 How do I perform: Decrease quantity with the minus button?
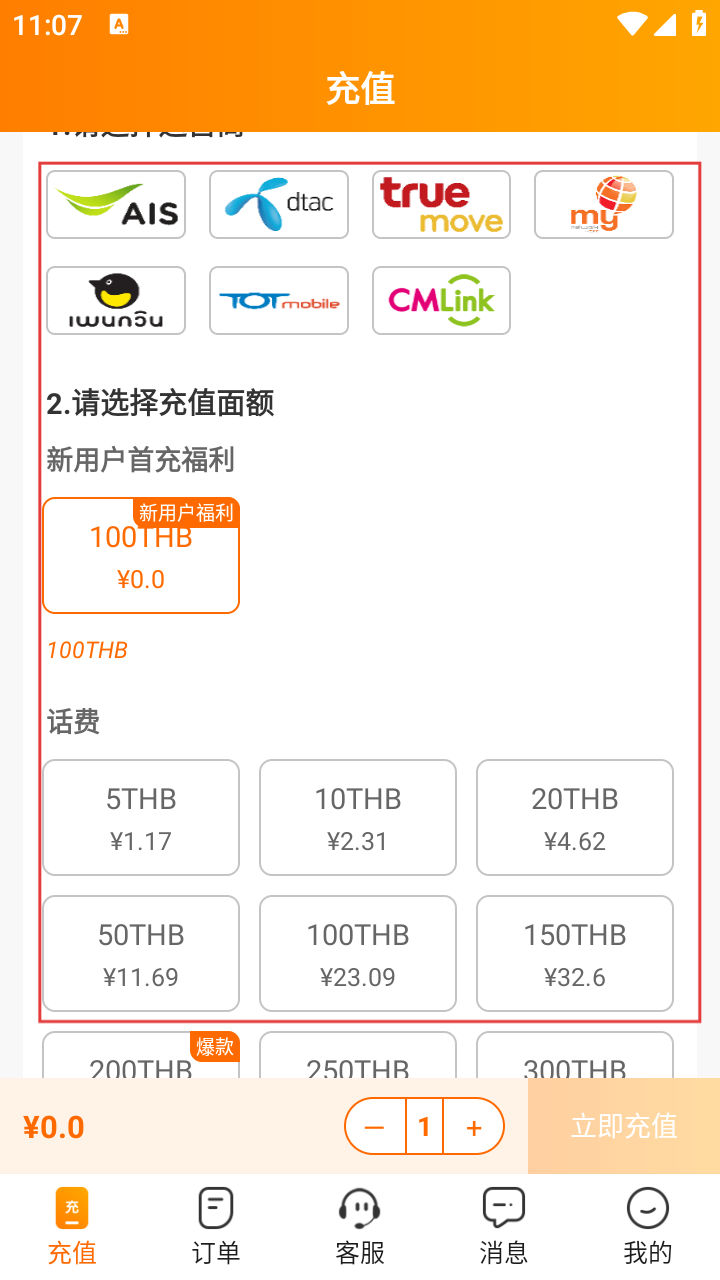point(375,1127)
